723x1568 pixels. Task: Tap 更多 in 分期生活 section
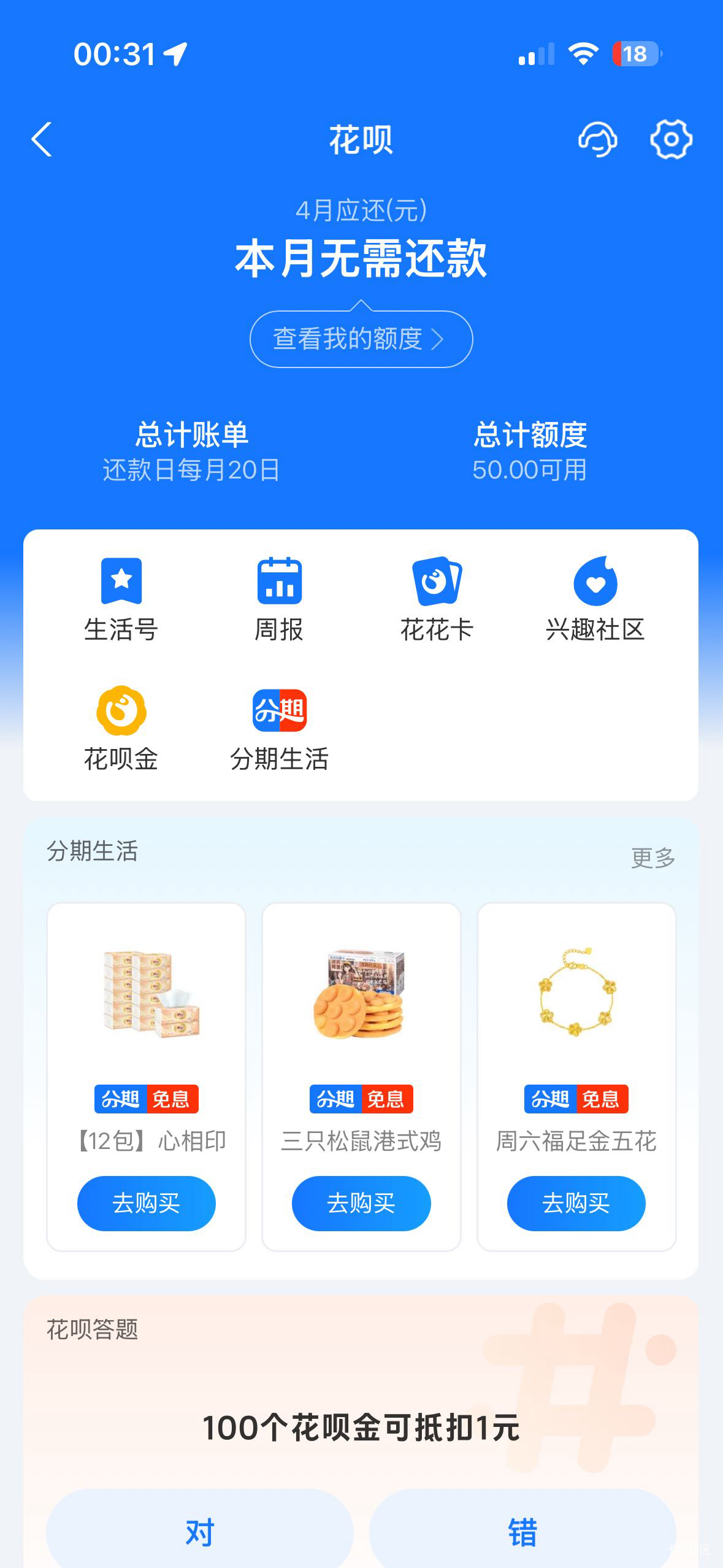pyautogui.click(x=652, y=858)
